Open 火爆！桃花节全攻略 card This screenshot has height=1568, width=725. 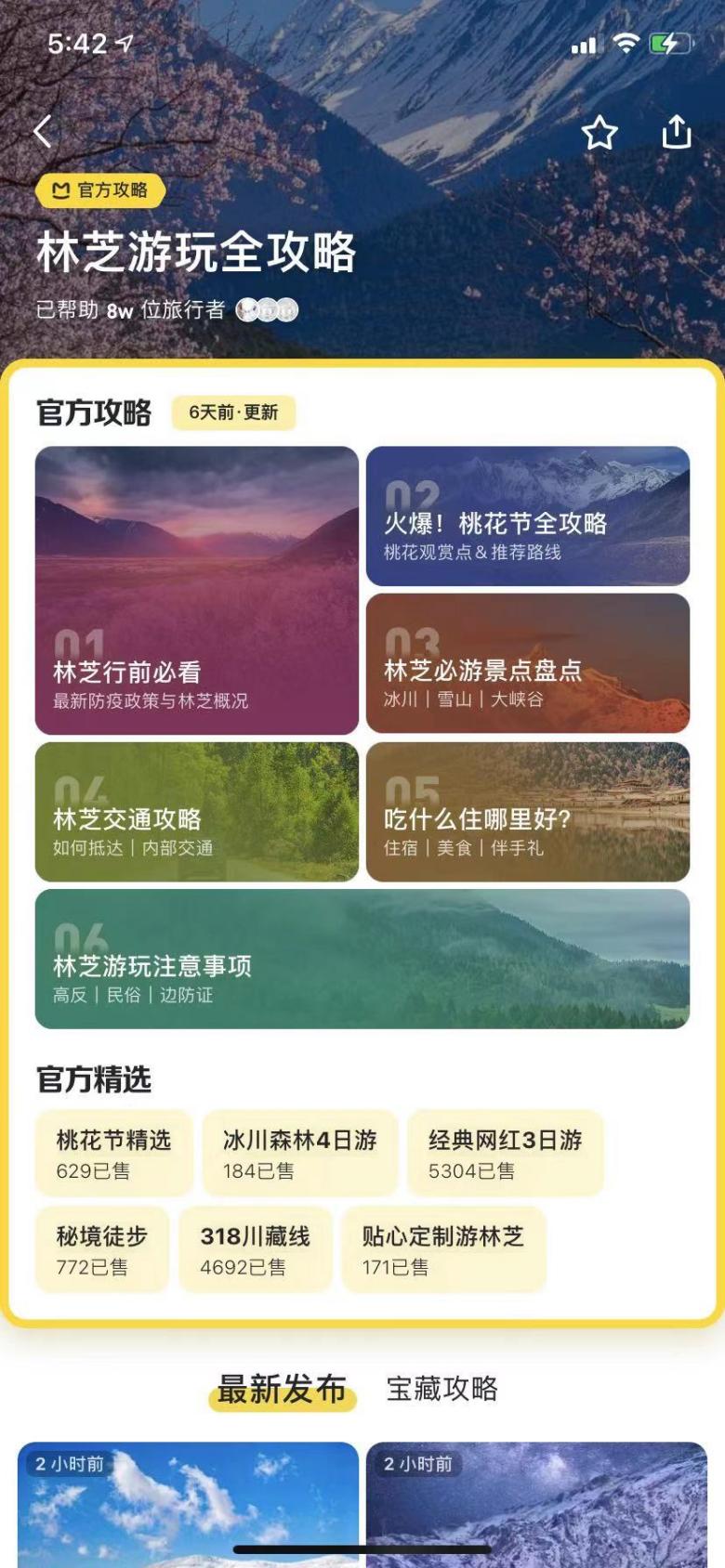tap(528, 516)
